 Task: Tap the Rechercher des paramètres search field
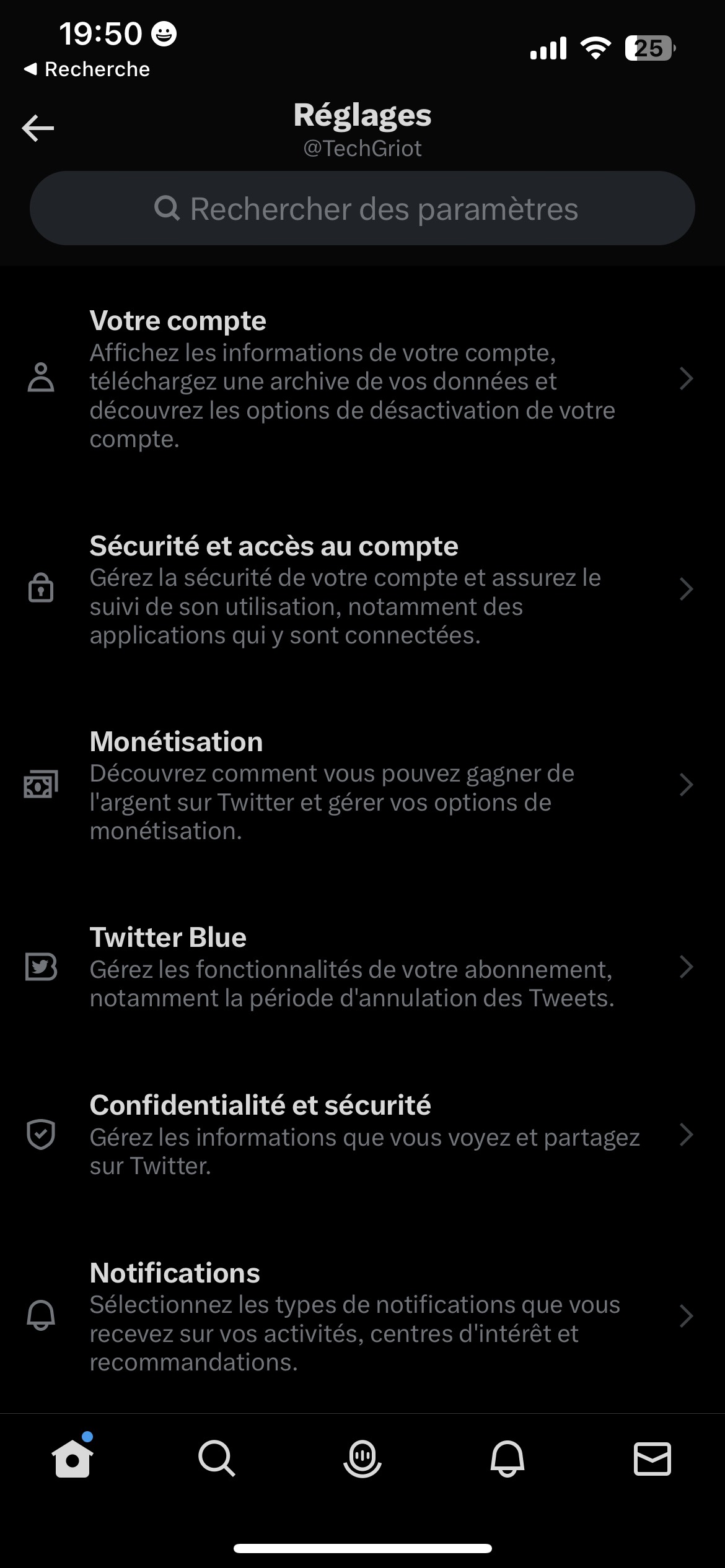[x=362, y=209]
